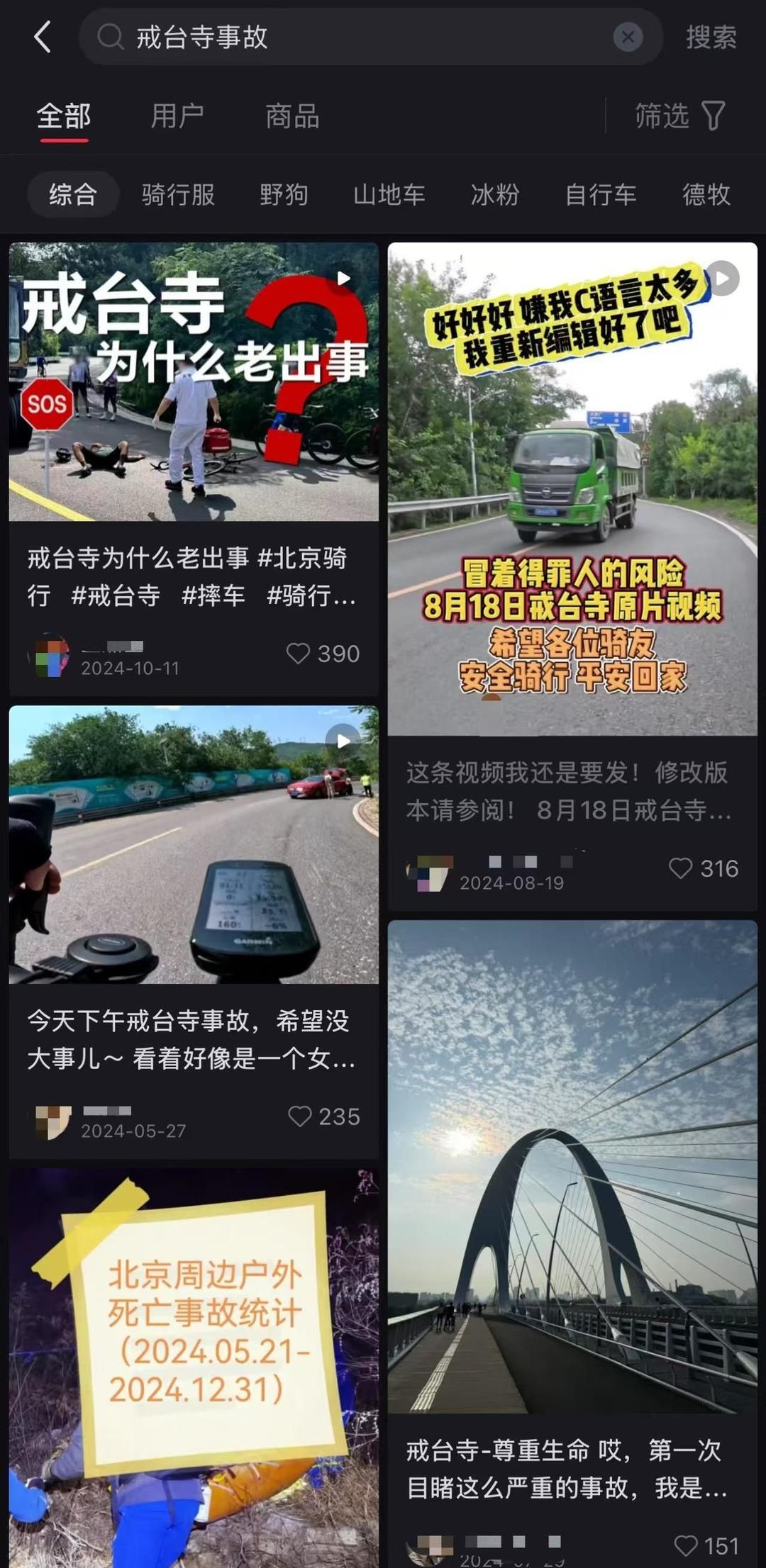Like the post with 390 likes
This screenshot has height=1568, width=766.
click(298, 654)
